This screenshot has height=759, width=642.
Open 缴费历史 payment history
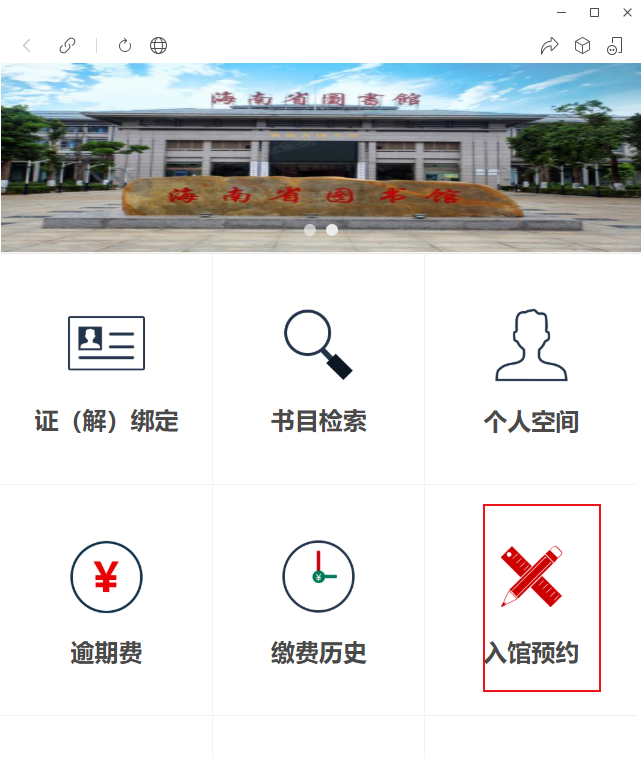pos(318,600)
